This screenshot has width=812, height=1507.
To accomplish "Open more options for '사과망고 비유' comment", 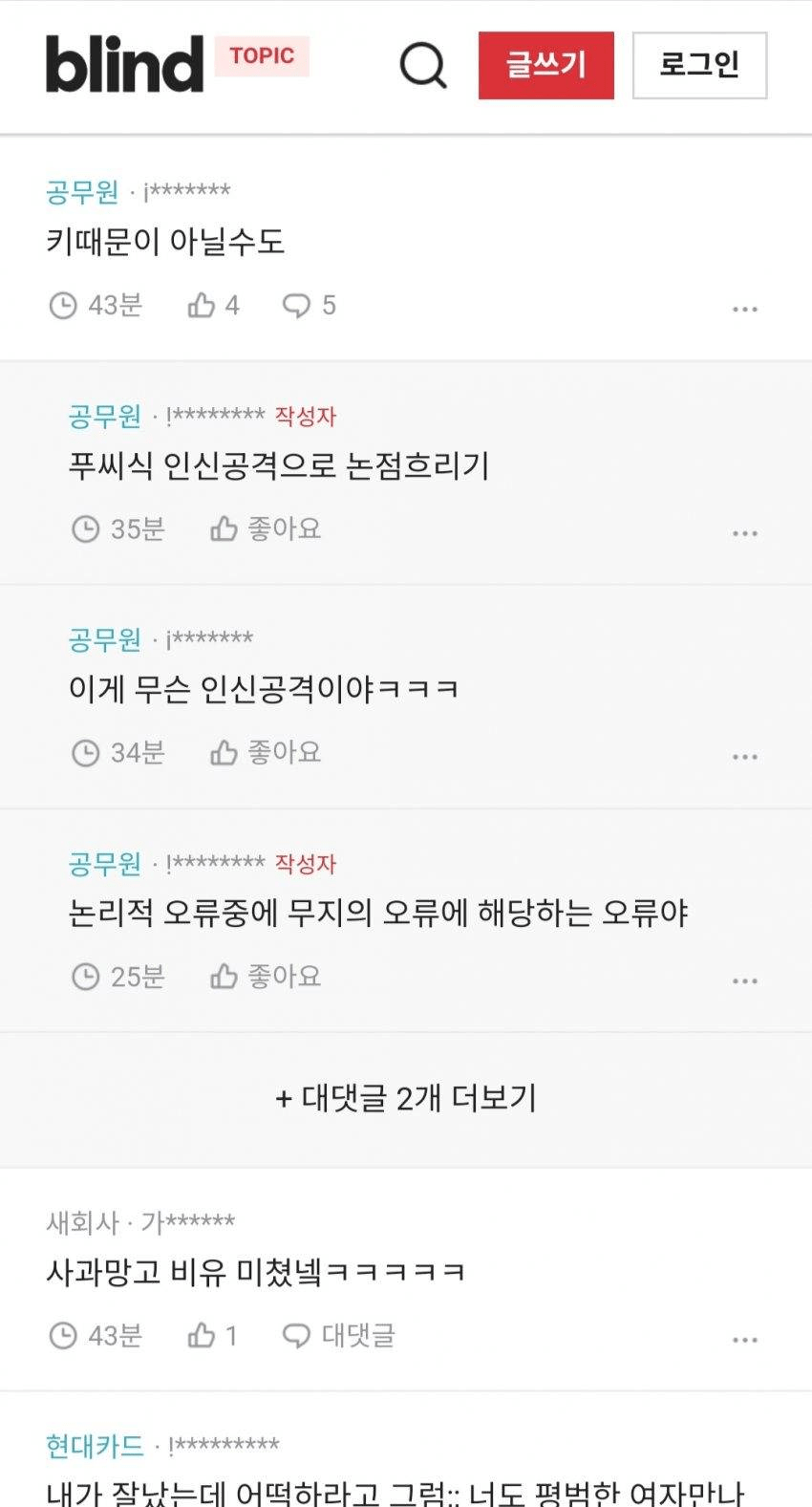I will 744,1339.
